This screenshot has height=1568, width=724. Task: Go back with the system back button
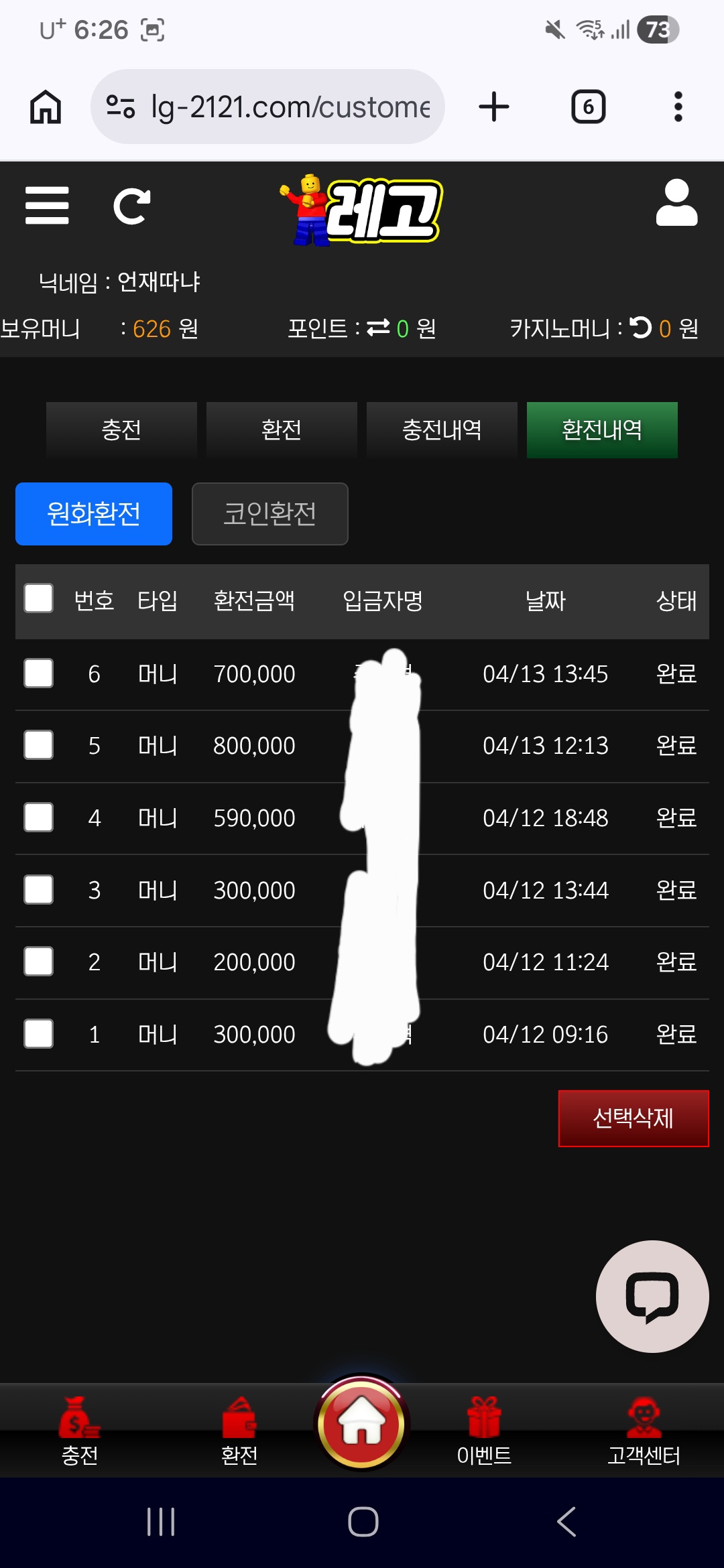[566, 1522]
